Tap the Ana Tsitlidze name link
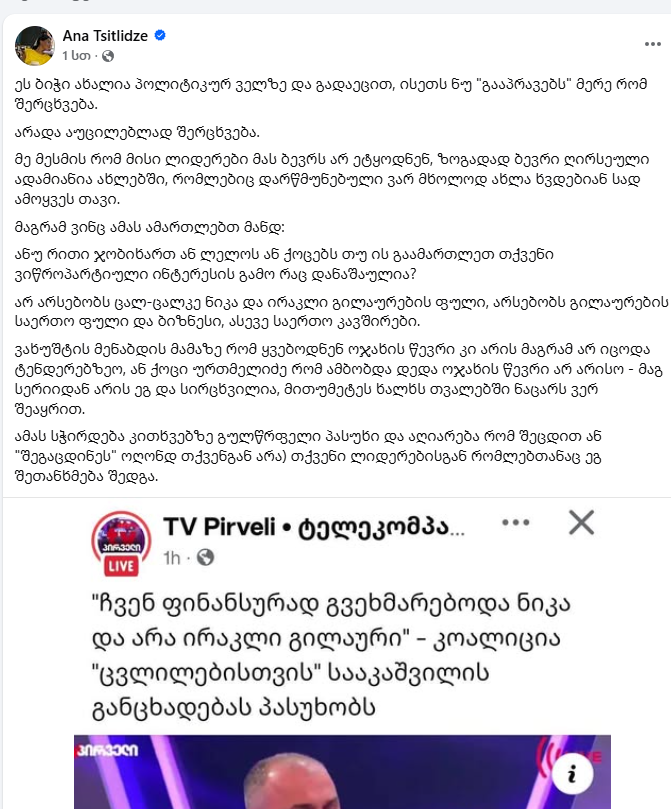 105,36
